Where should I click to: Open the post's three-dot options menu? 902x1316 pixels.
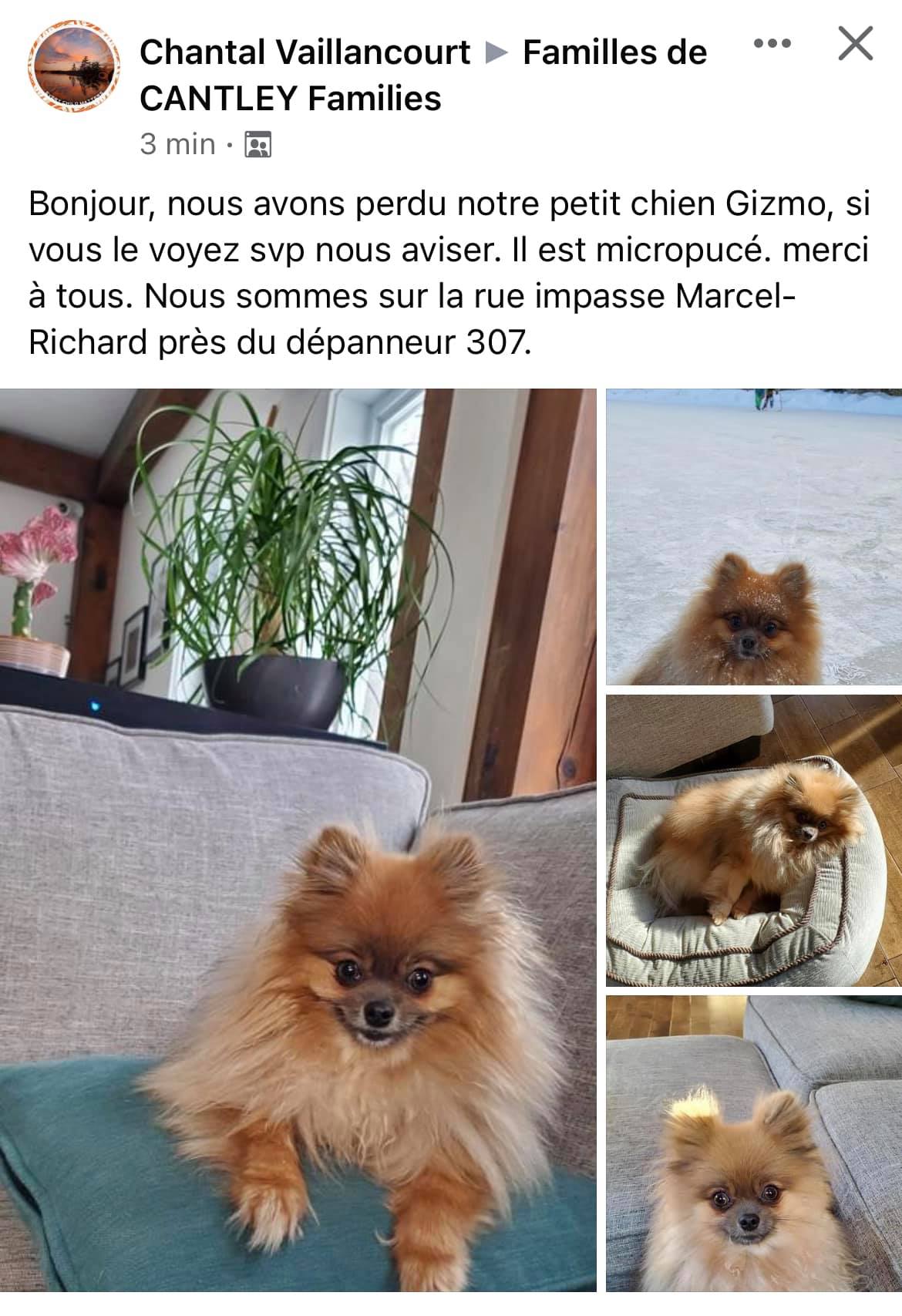point(772,44)
